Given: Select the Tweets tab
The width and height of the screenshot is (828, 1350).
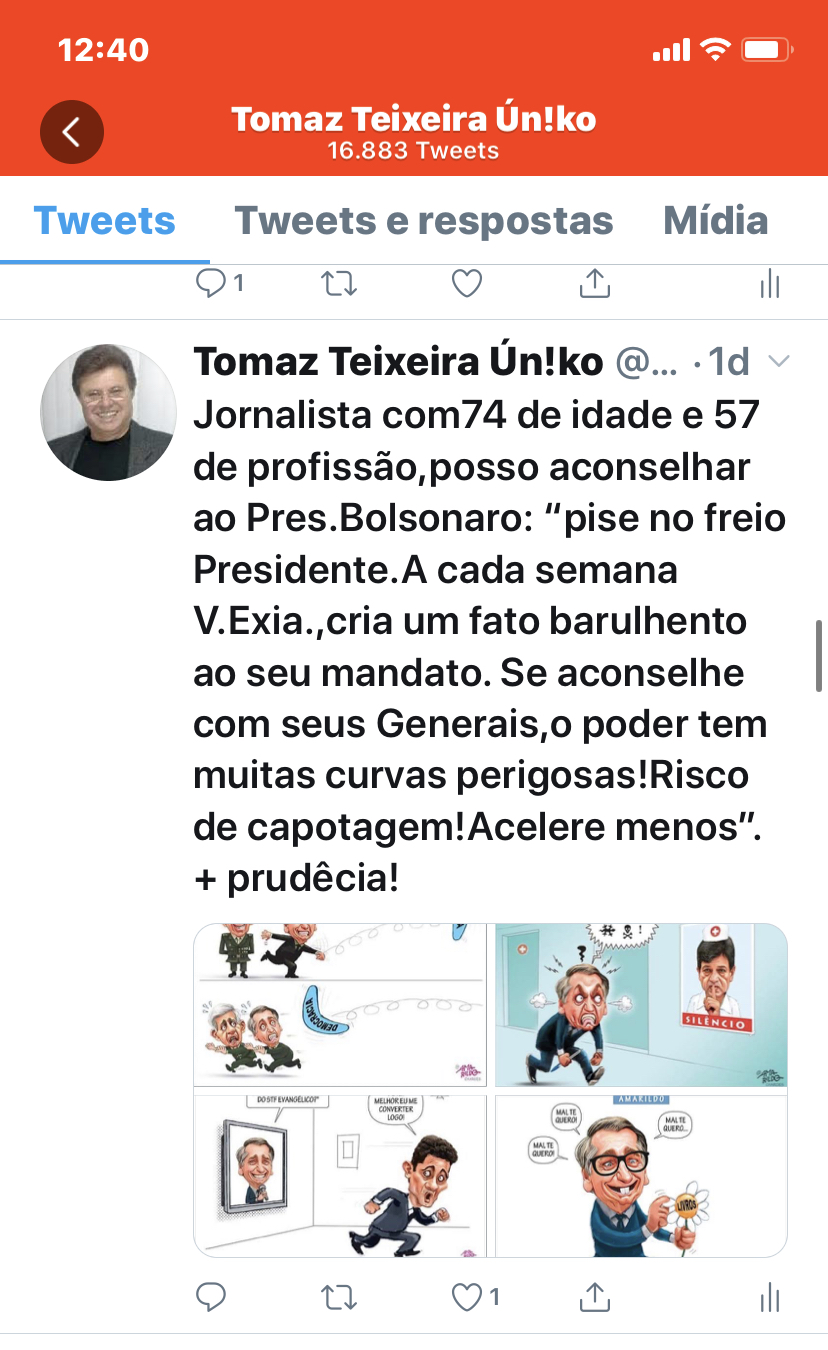Looking at the screenshot, I should (104, 220).
